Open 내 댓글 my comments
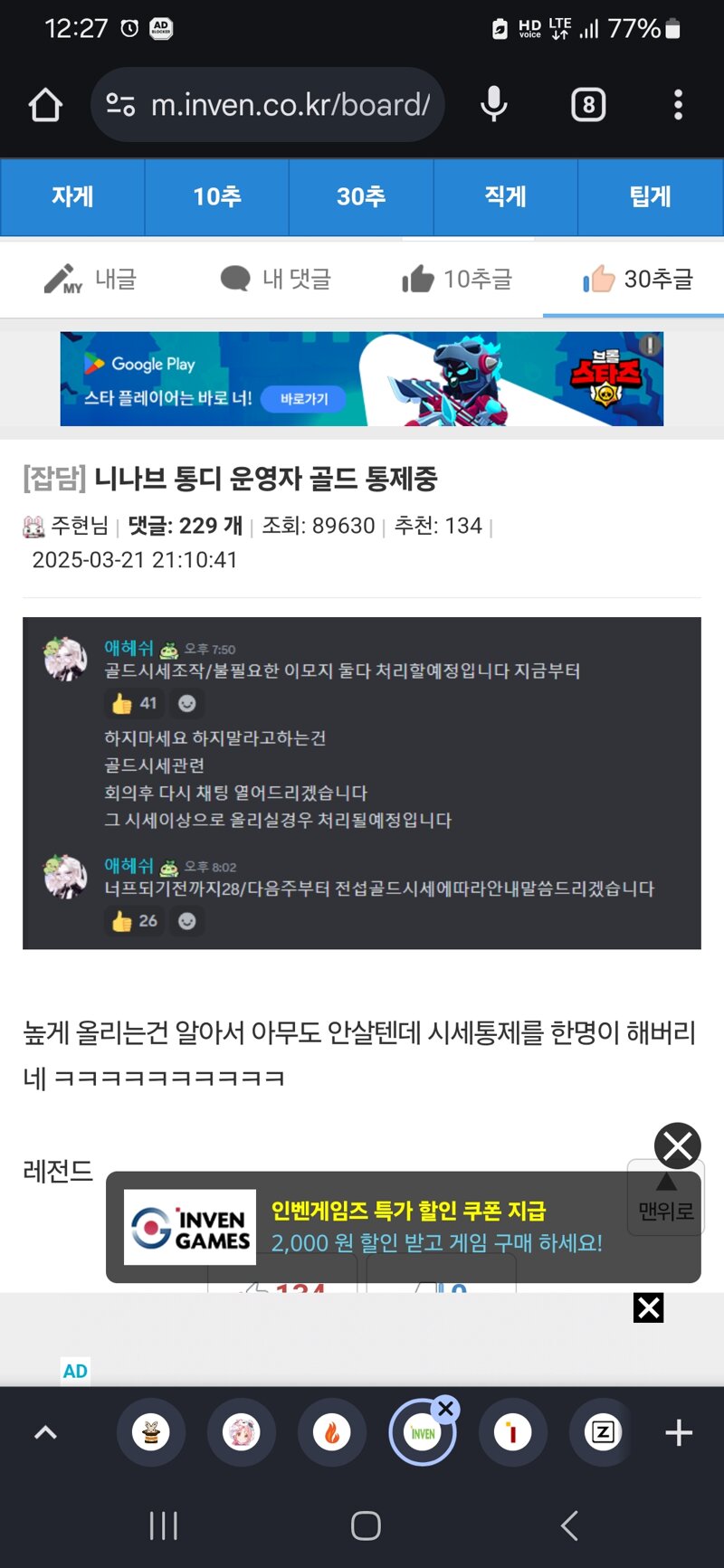724x1568 pixels. point(276,280)
